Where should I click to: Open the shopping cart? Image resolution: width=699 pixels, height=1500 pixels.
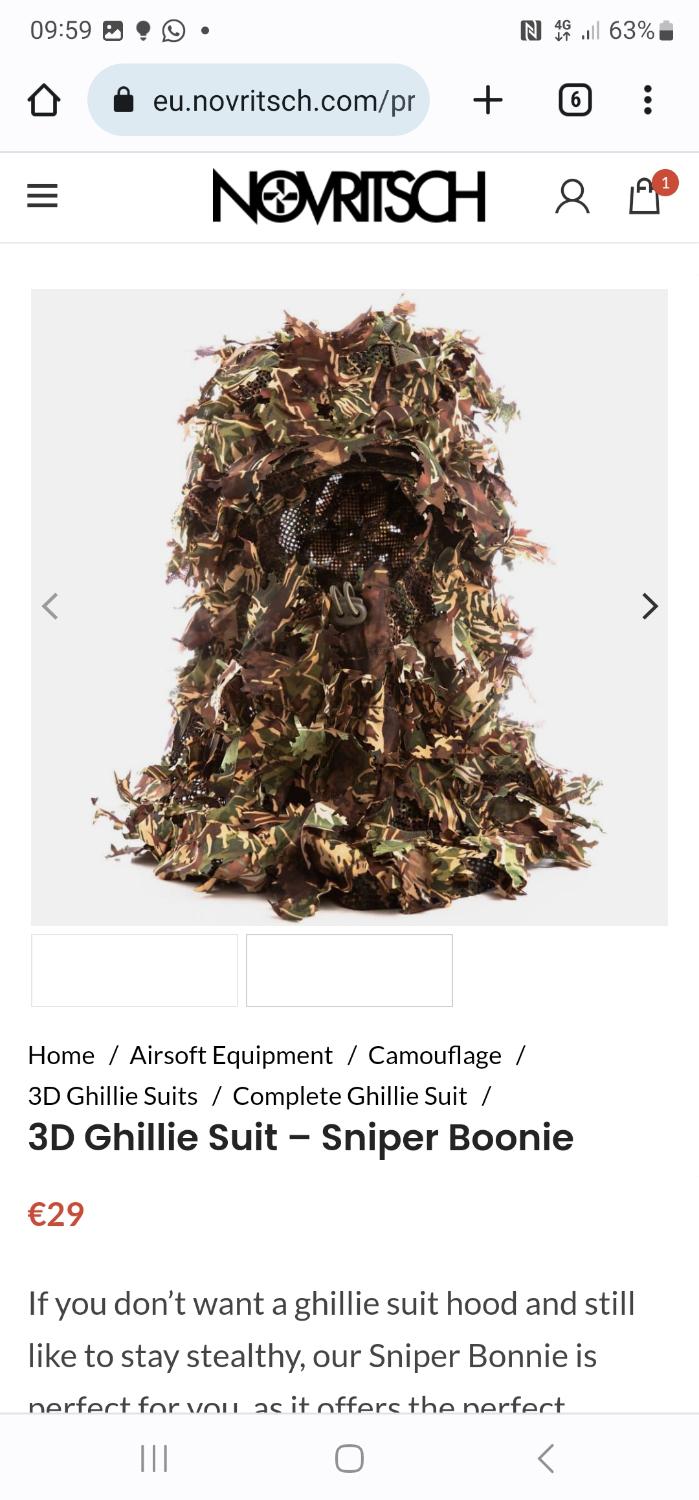[x=645, y=196]
